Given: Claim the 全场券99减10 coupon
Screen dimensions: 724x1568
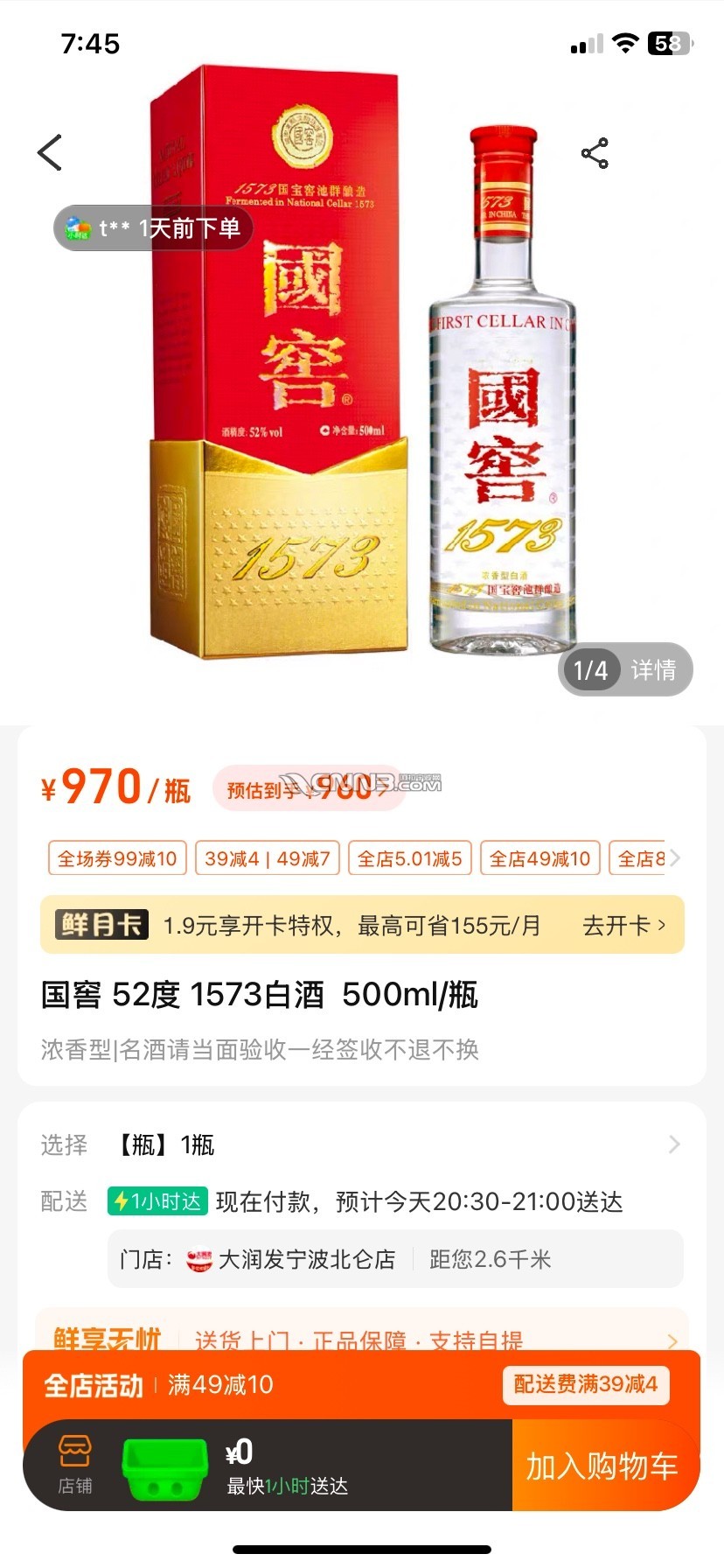Looking at the screenshot, I should pyautogui.click(x=117, y=858).
